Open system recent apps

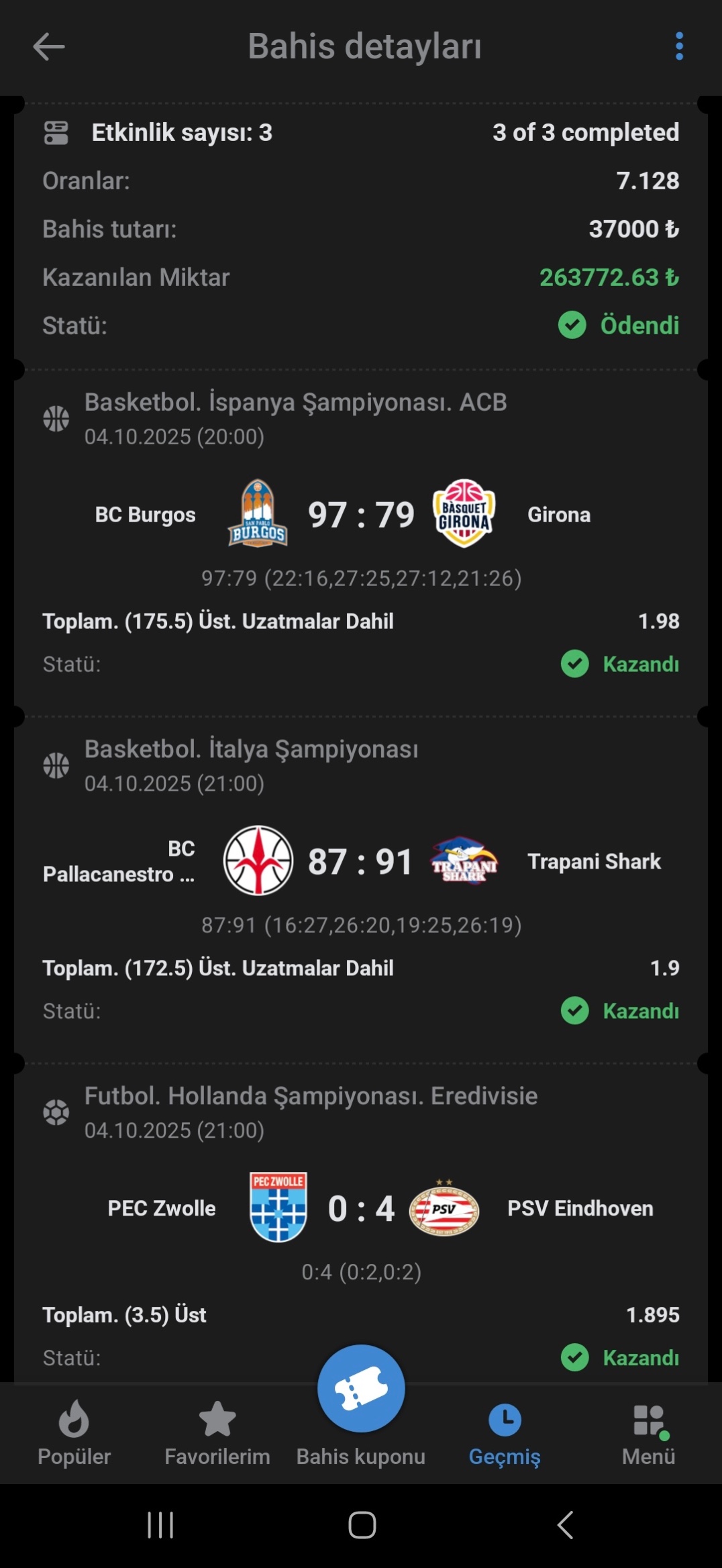coord(160,1525)
